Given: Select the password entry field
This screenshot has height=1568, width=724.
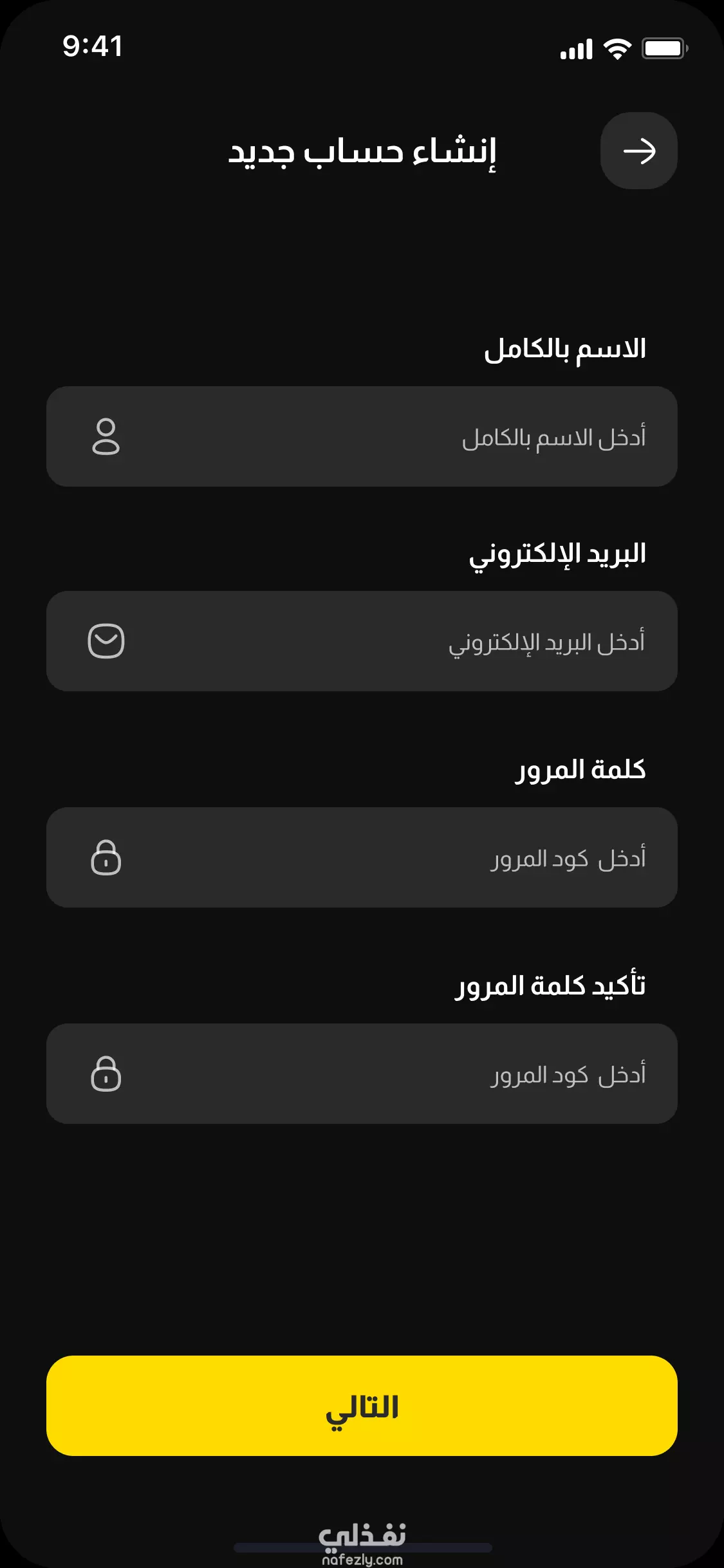Looking at the screenshot, I should (362, 857).
